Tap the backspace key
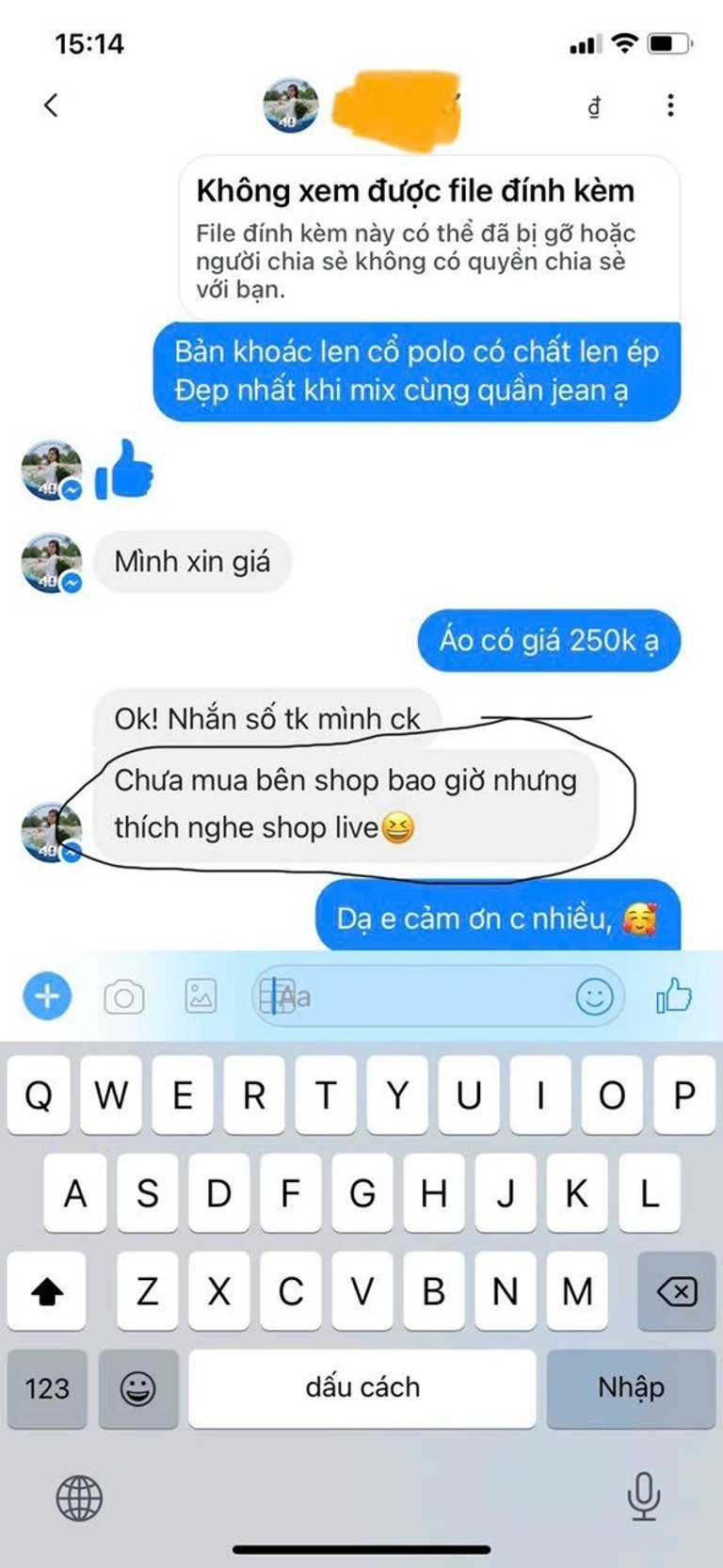Image resolution: width=723 pixels, height=1568 pixels. coord(676,1291)
